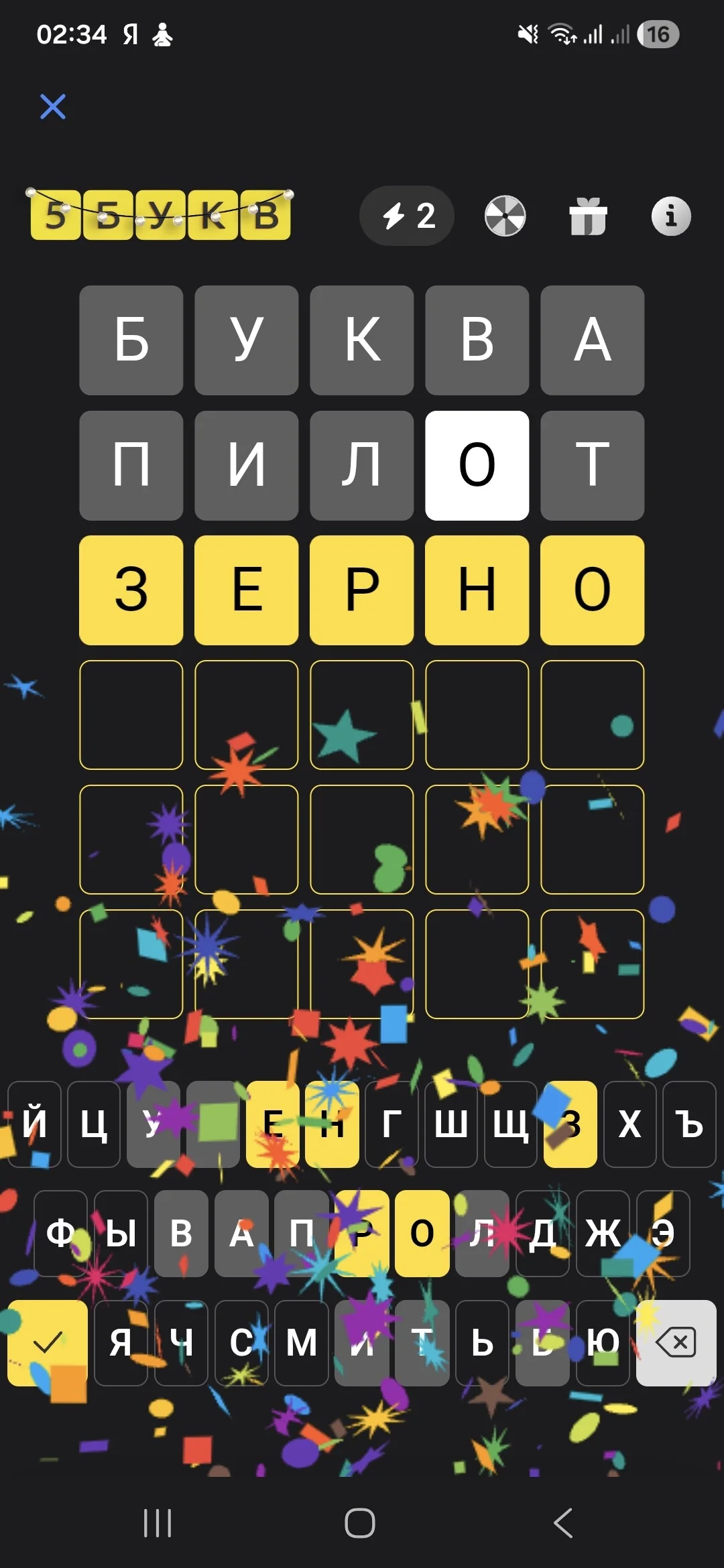Type the letter Ю
The height and width of the screenshot is (1568, 724).
pyautogui.click(x=603, y=1343)
